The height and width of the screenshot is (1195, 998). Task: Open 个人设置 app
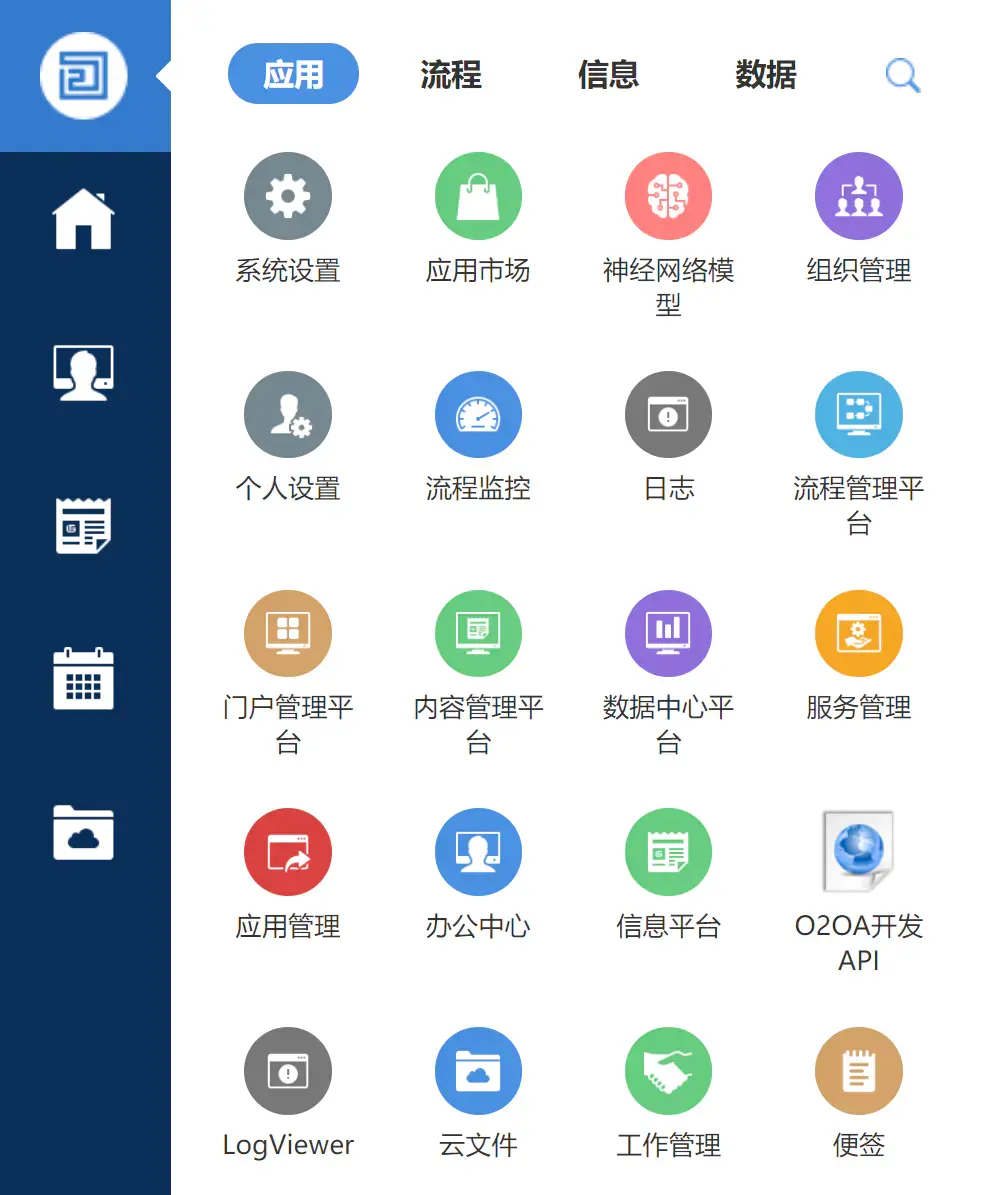tap(288, 415)
